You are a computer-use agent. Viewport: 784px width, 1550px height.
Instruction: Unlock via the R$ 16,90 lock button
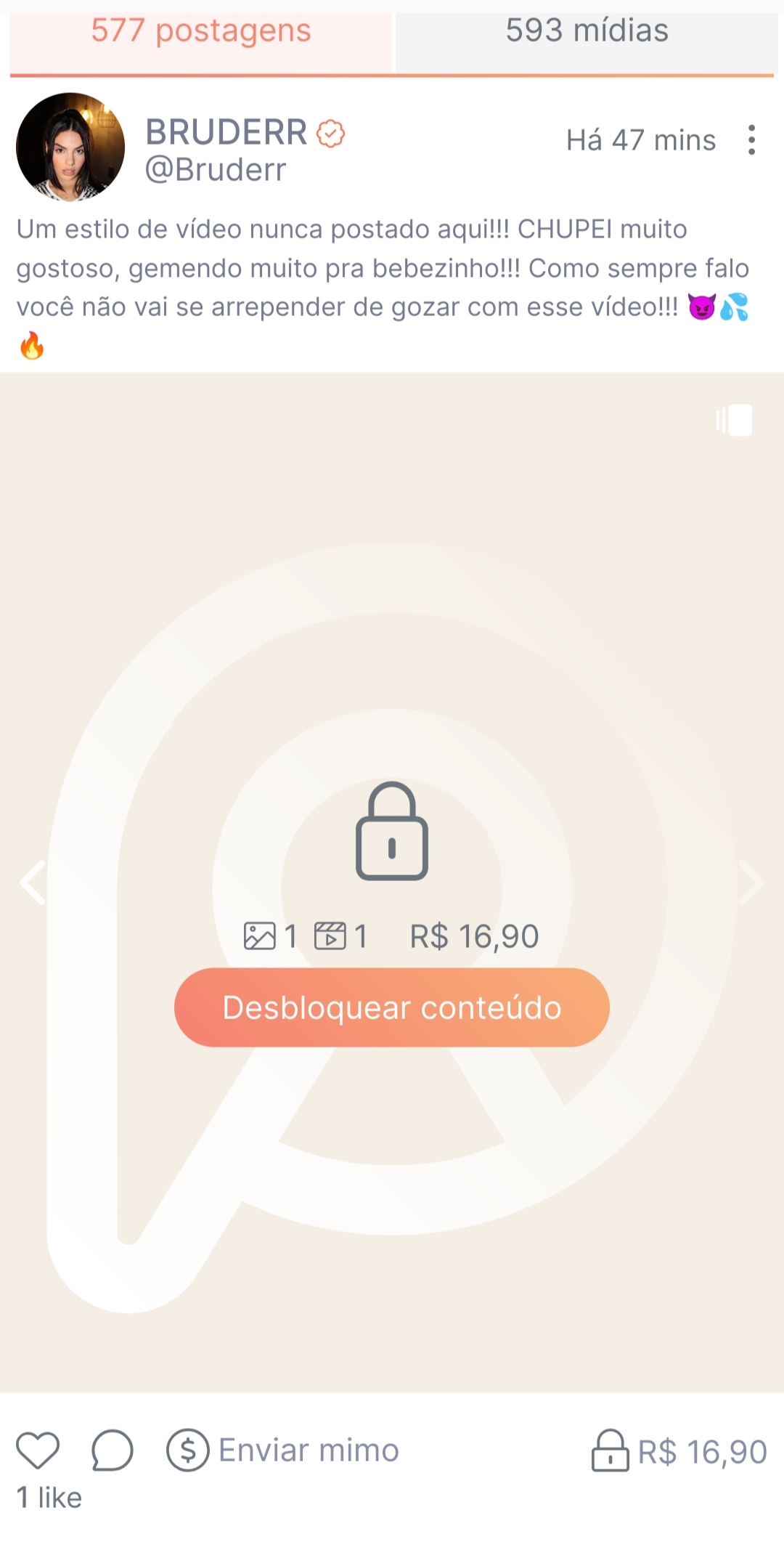(679, 1451)
